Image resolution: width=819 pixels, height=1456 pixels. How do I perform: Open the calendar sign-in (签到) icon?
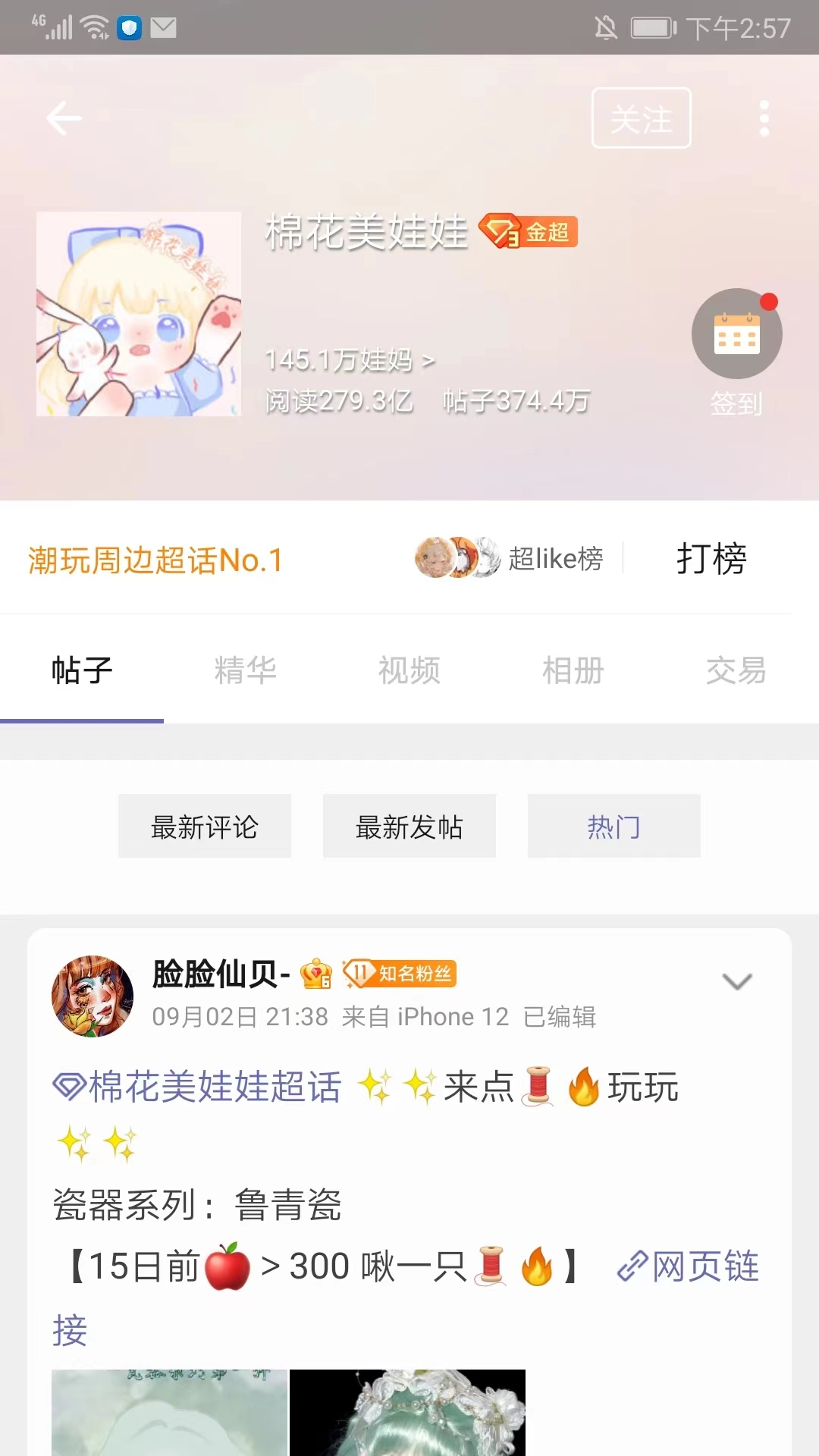click(736, 334)
